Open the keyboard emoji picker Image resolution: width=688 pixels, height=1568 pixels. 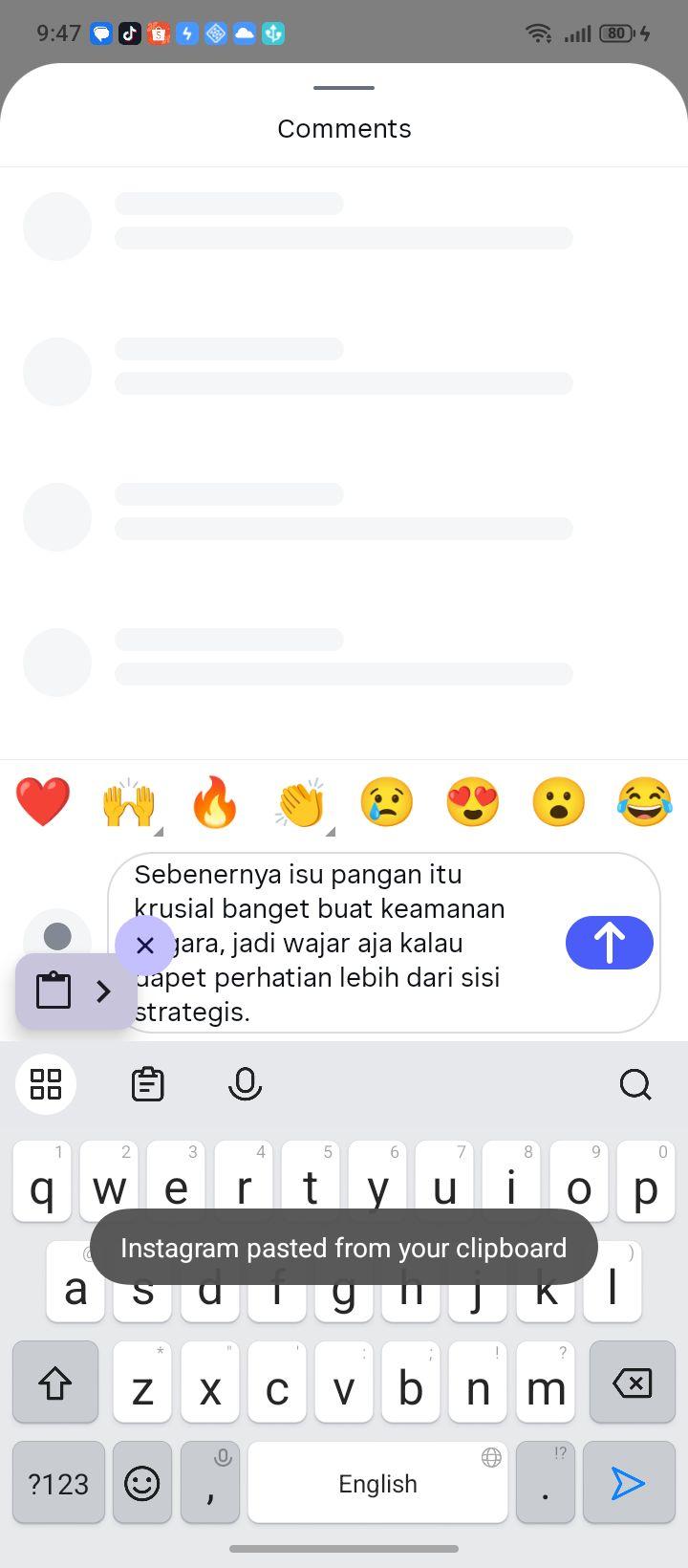[142, 1483]
